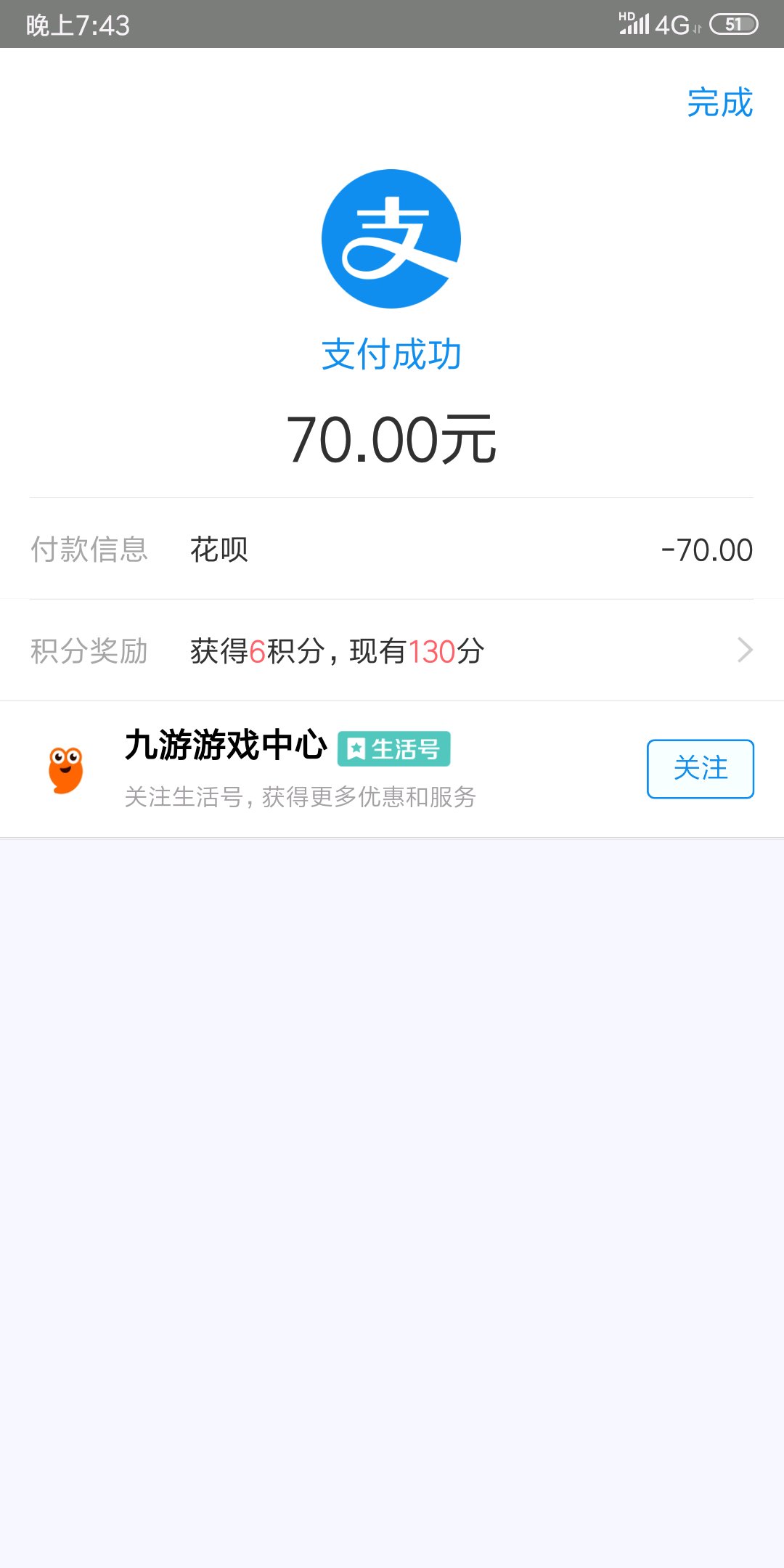Open the 积分奖励 points reward row
The height and width of the screenshot is (1568, 784).
click(x=392, y=650)
